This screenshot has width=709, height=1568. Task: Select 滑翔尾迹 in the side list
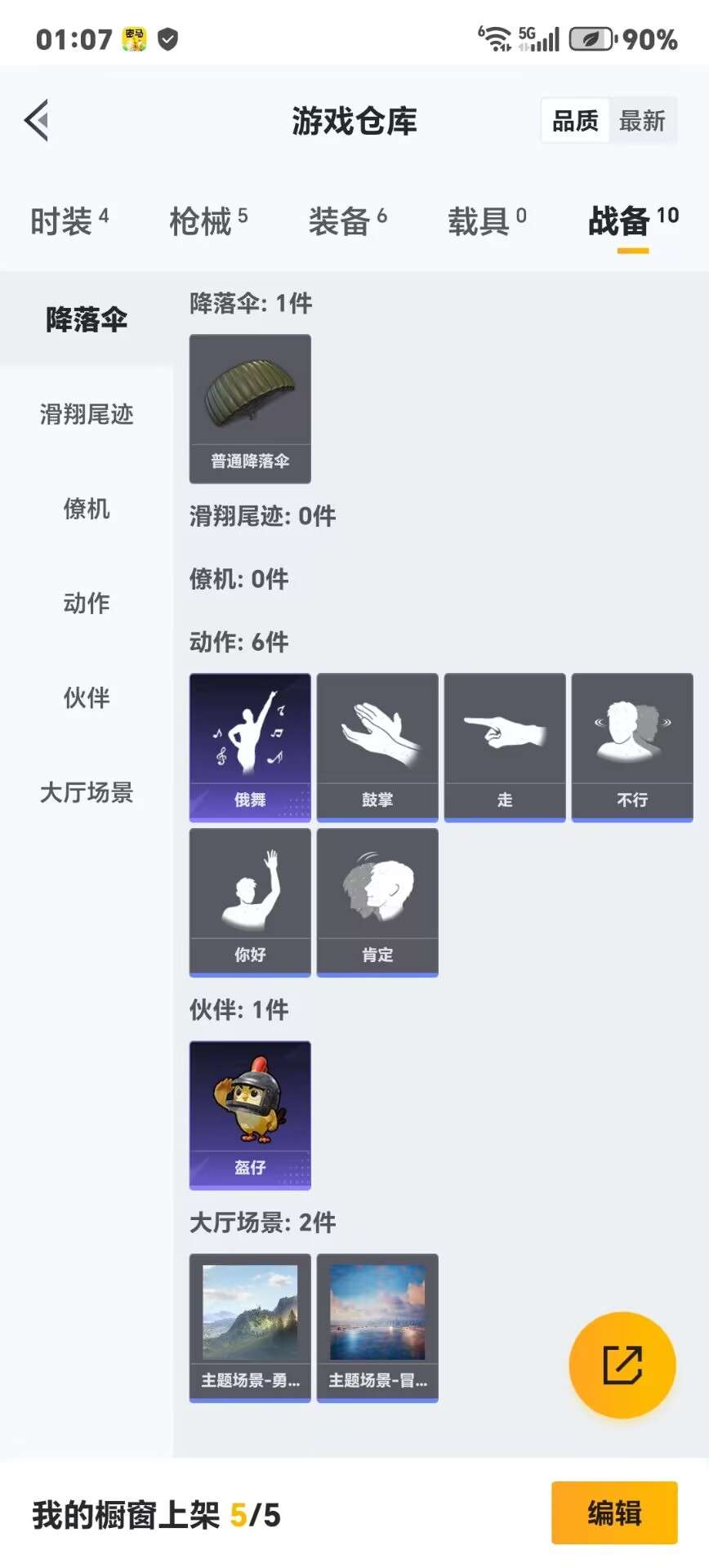point(87,414)
